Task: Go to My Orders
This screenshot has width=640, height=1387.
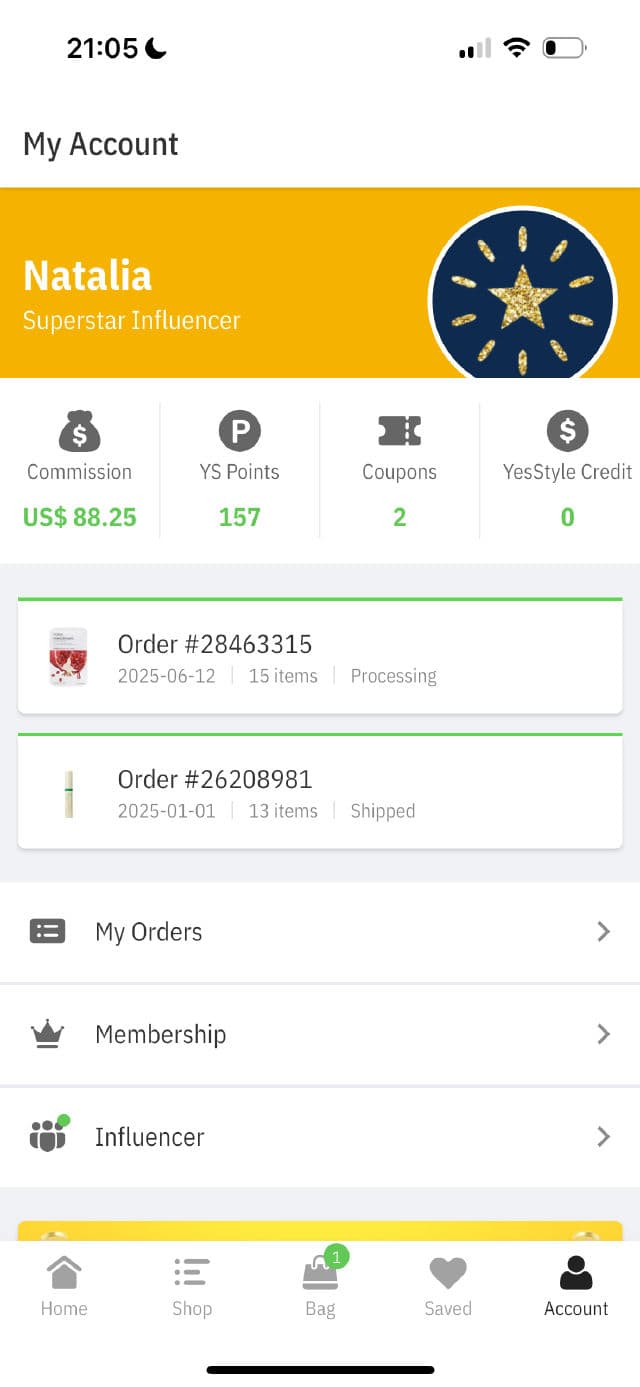Action: pyautogui.click(x=320, y=932)
